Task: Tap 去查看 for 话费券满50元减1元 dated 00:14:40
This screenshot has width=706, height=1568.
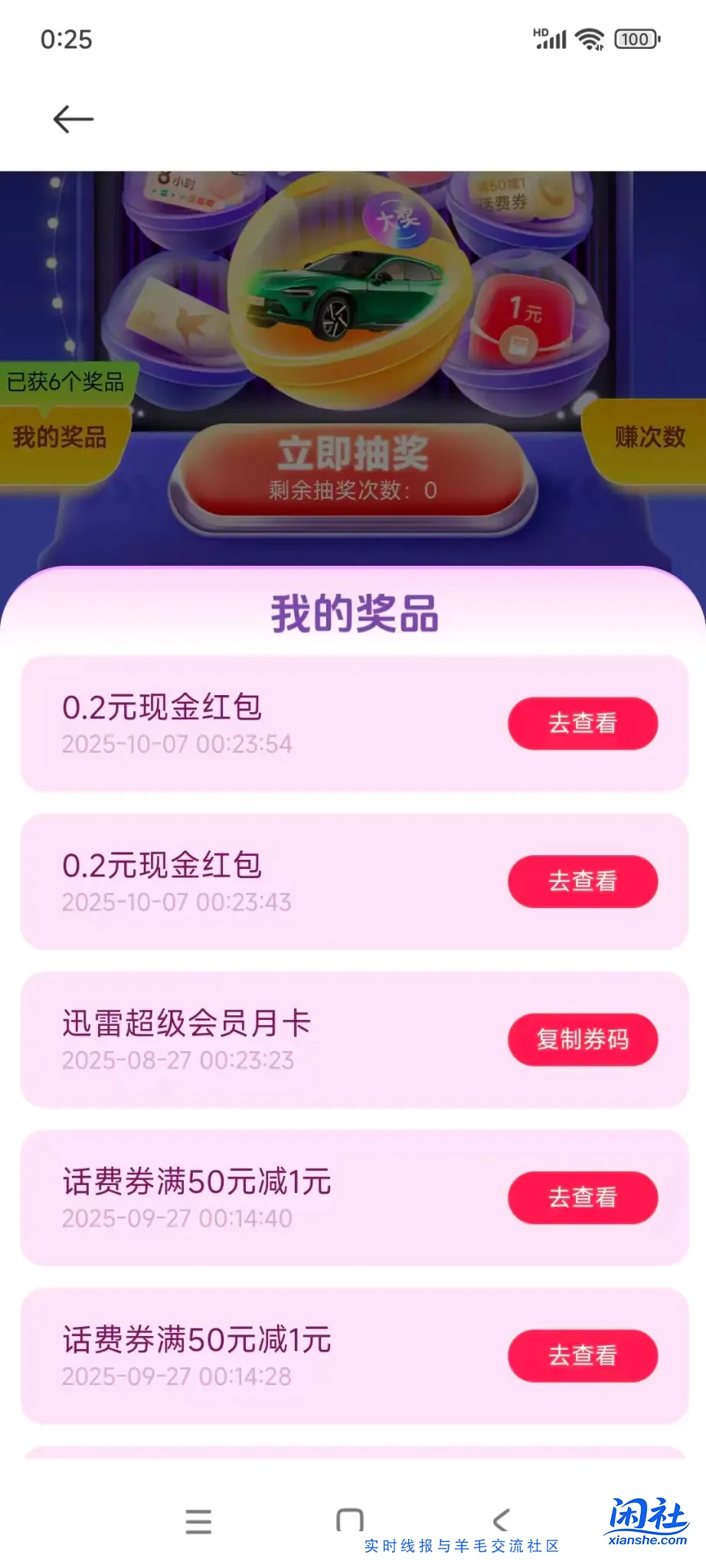Action: pyautogui.click(x=583, y=1198)
